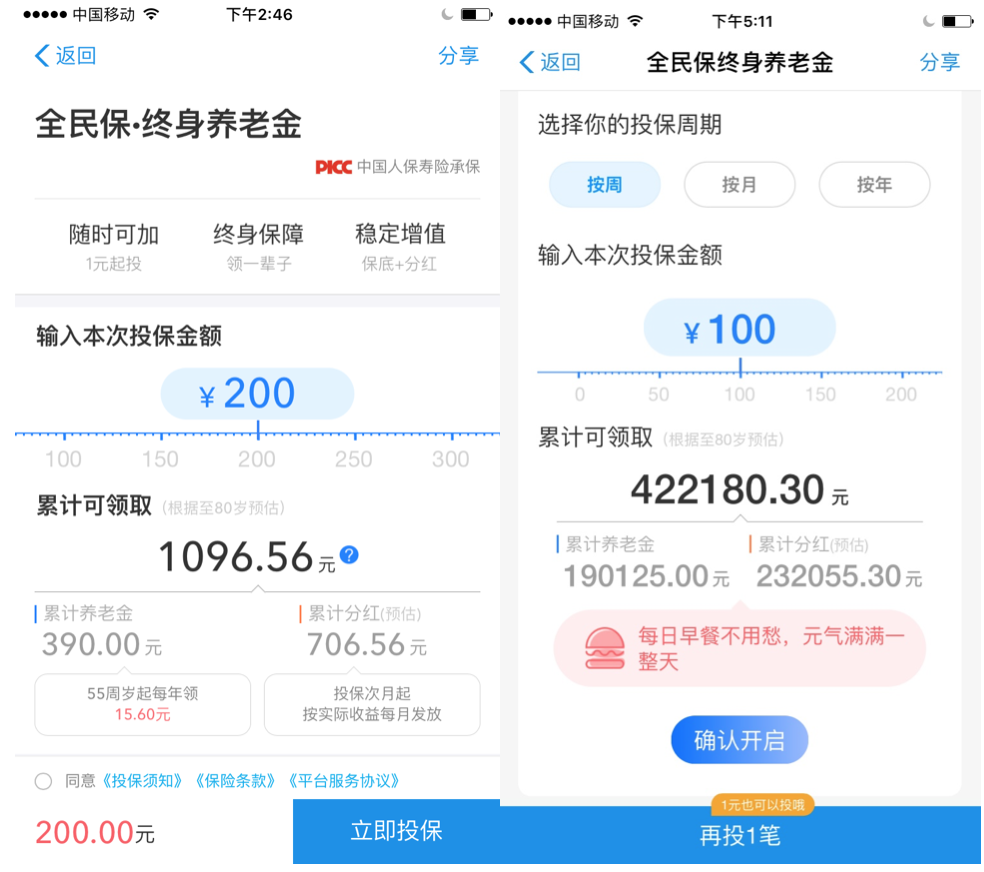Open the 《平台服务协议》 link
Image resolution: width=984 pixels, height=872 pixels.
(x=344, y=781)
